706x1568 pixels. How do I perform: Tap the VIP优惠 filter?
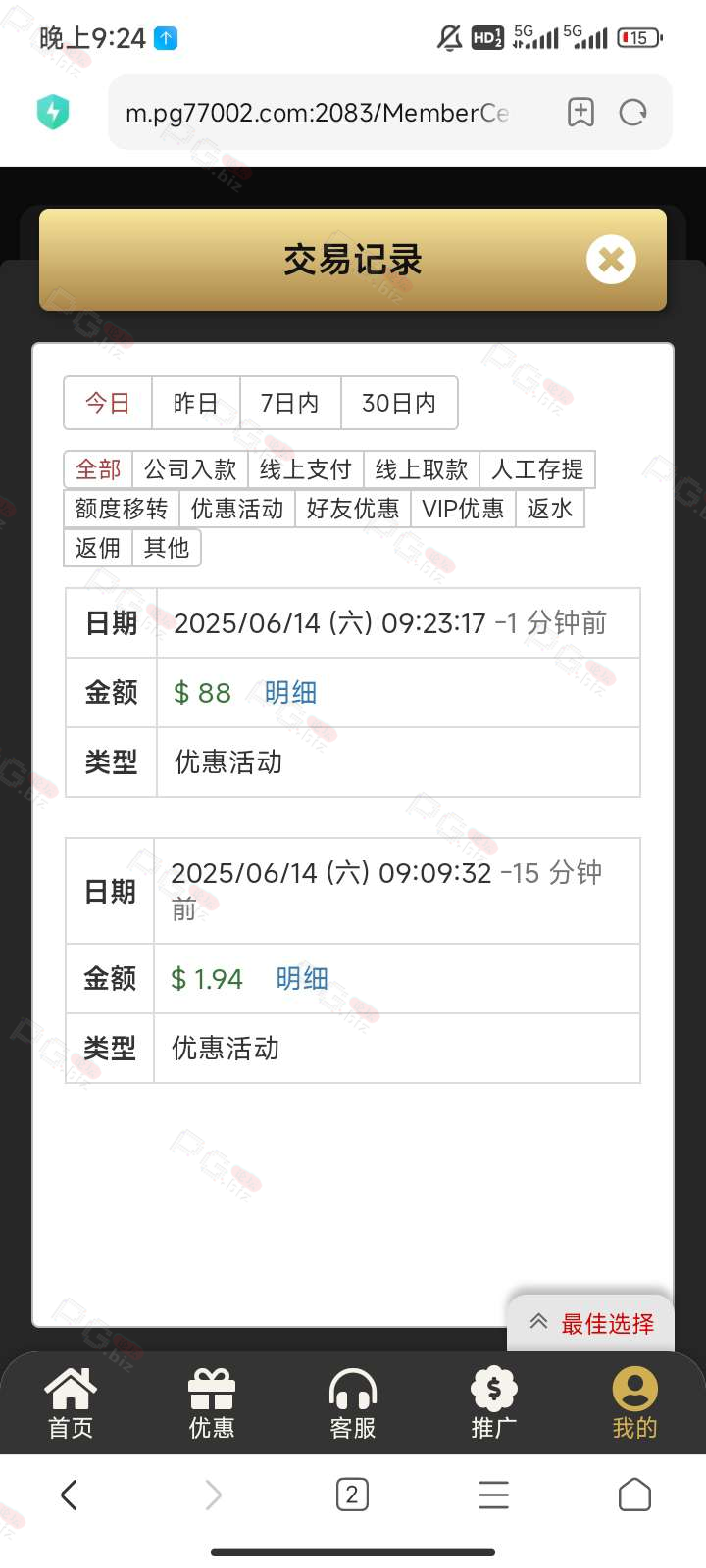(x=463, y=509)
